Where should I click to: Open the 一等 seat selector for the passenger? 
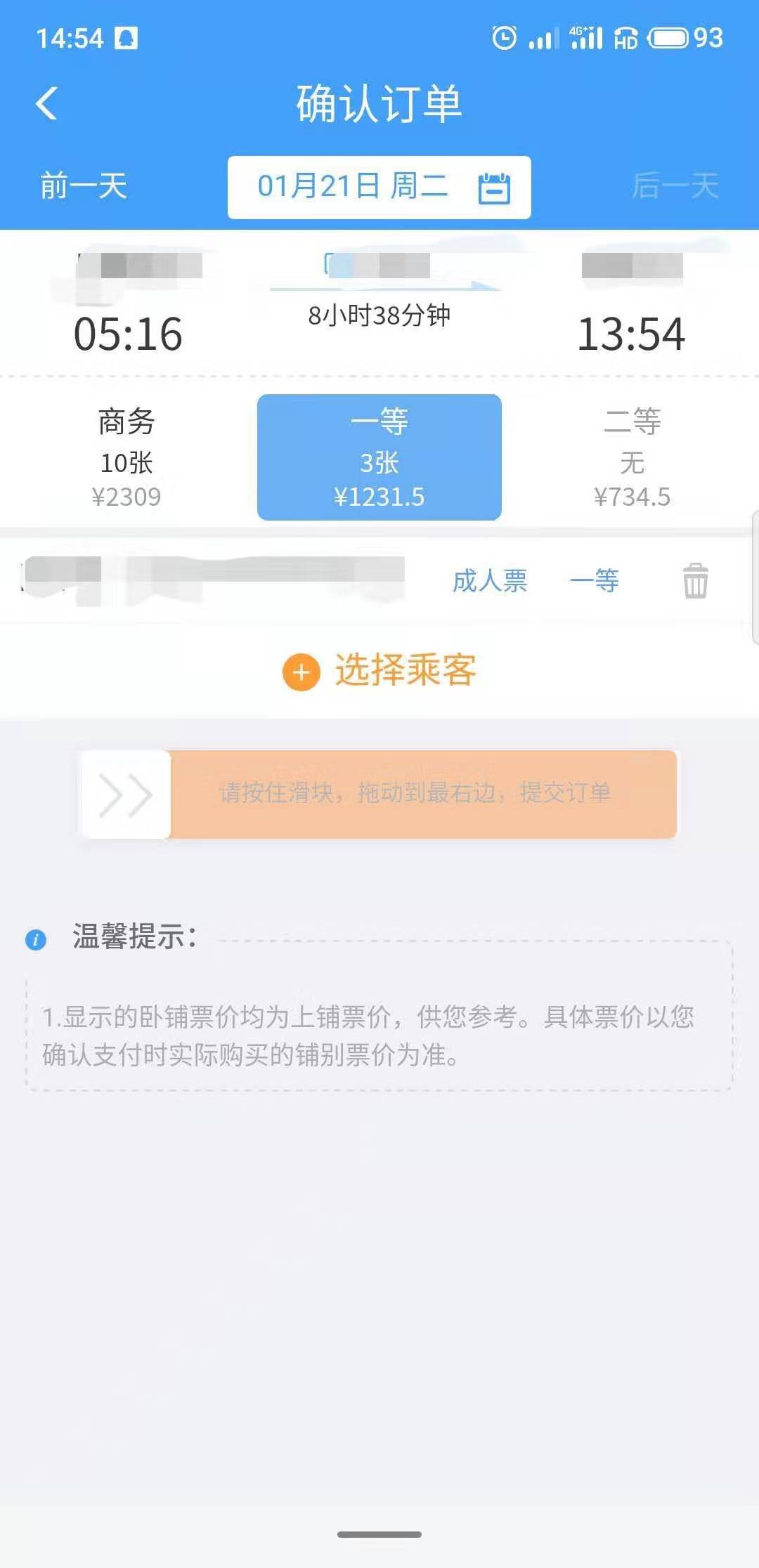[594, 581]
